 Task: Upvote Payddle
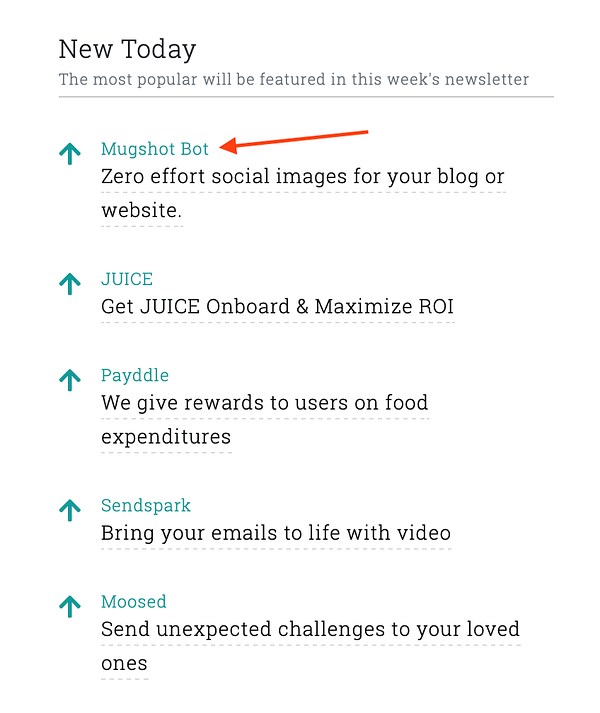pyautogui.click(x=69, y=380)
